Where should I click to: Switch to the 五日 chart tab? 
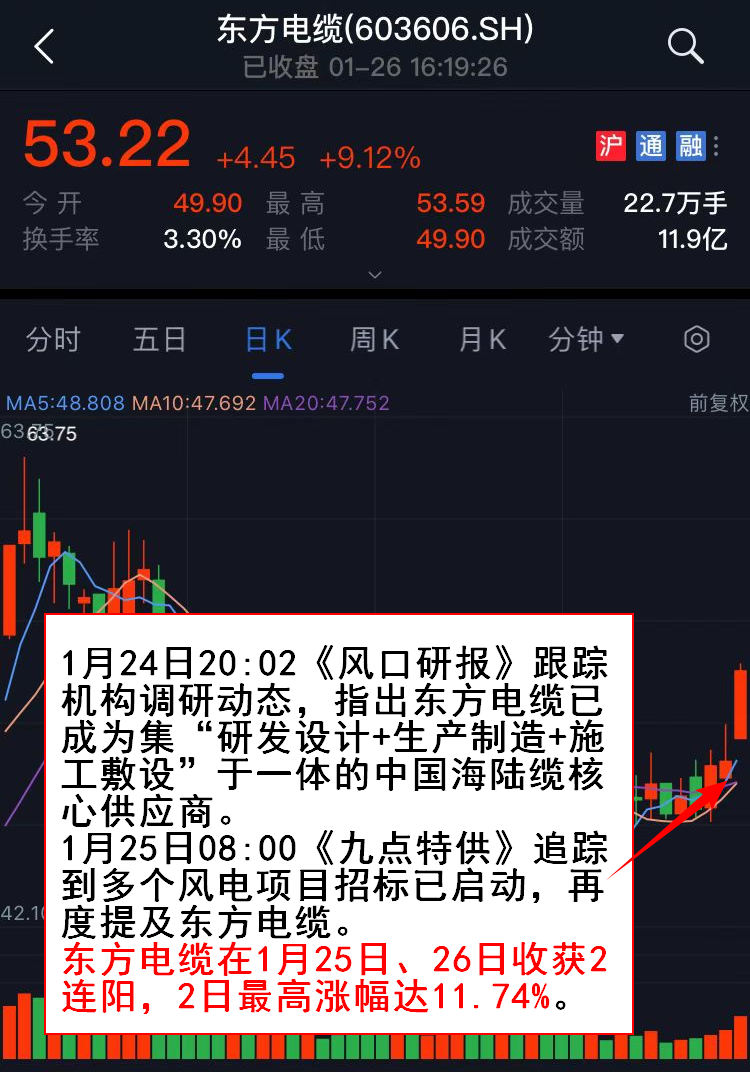click(x=160, y=340)
